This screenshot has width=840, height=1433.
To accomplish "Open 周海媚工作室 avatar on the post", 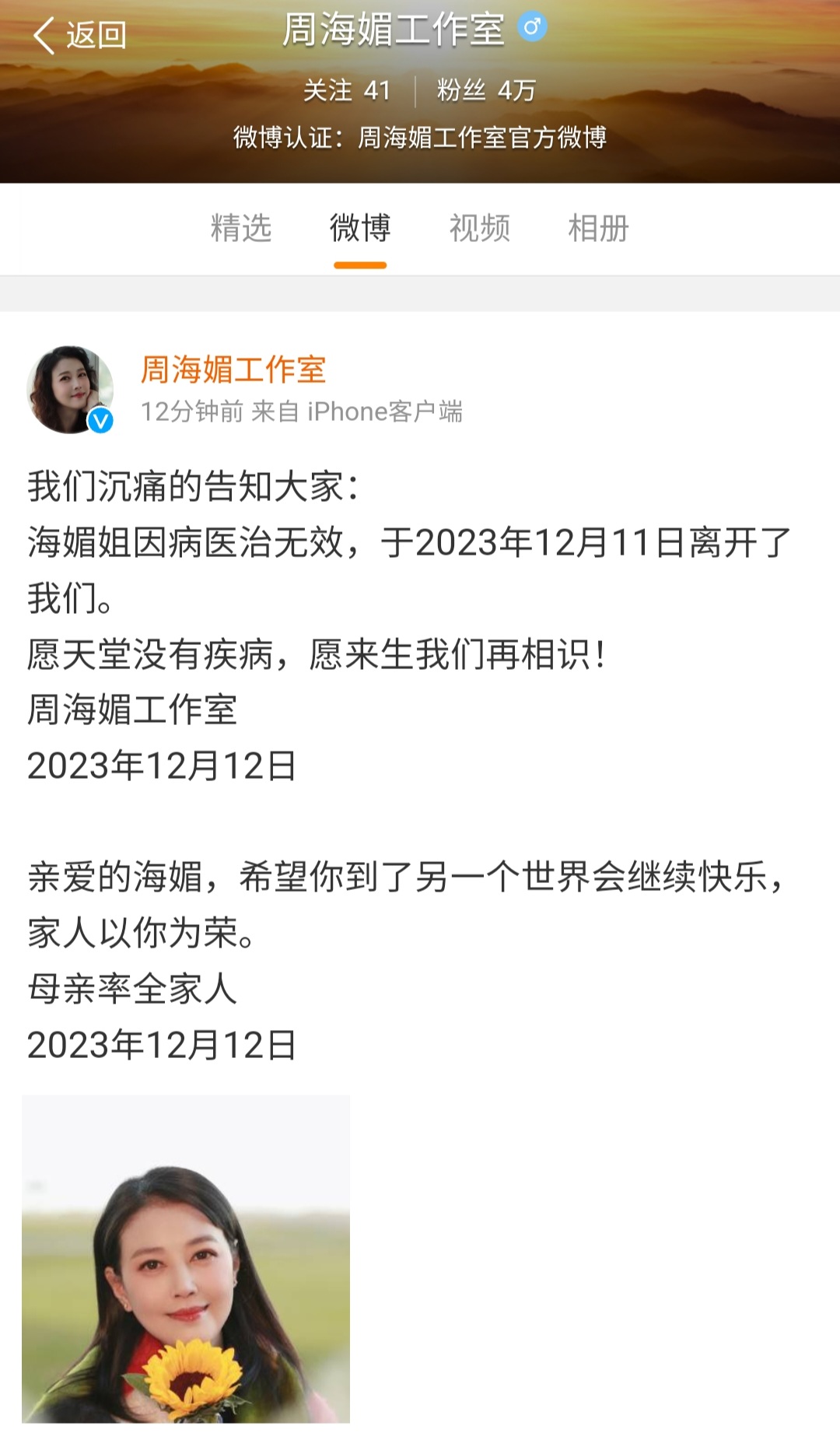I will tap(70, 389).
